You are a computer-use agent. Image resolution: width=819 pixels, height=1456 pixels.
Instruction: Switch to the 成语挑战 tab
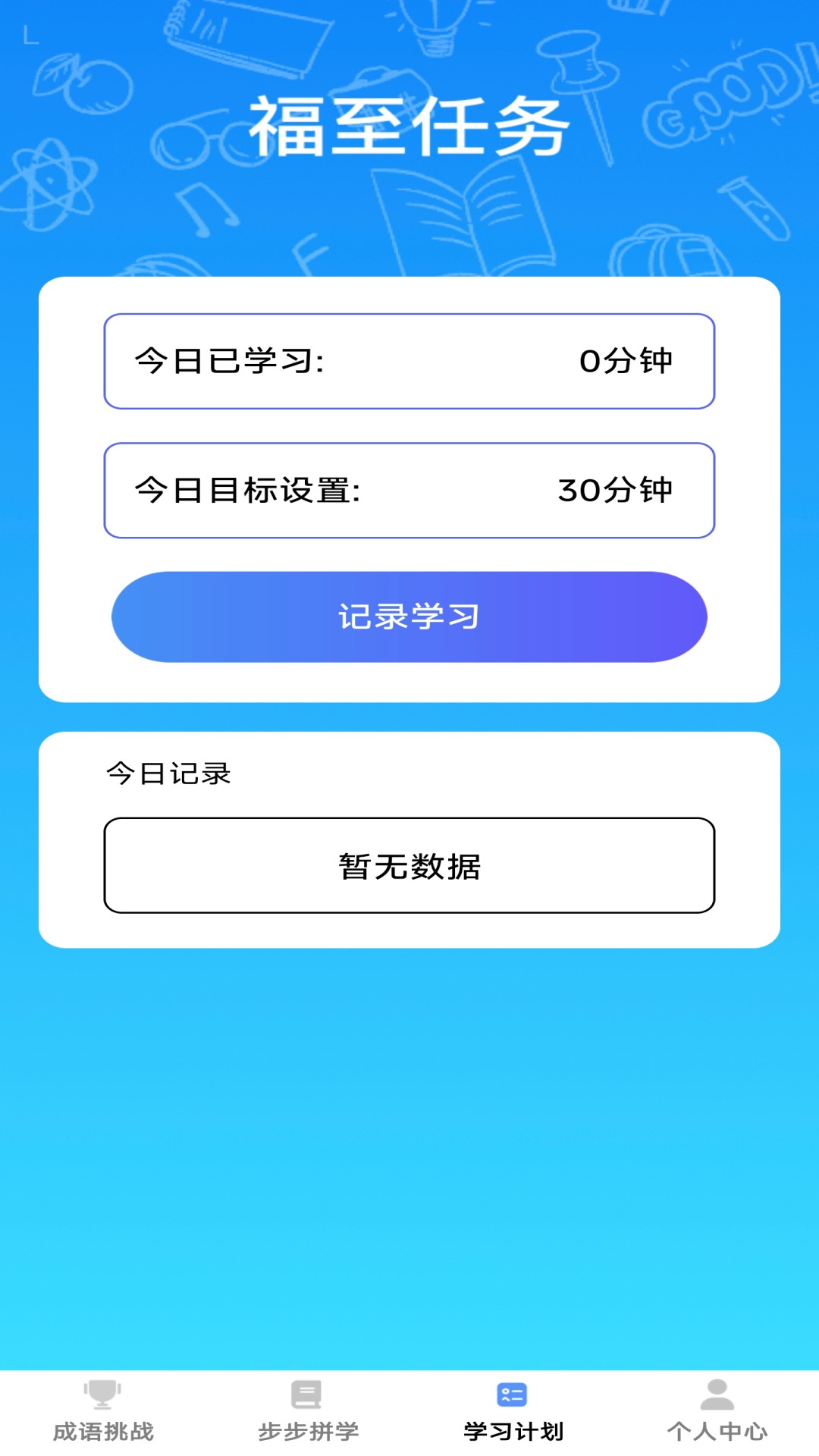(102, 1428)
